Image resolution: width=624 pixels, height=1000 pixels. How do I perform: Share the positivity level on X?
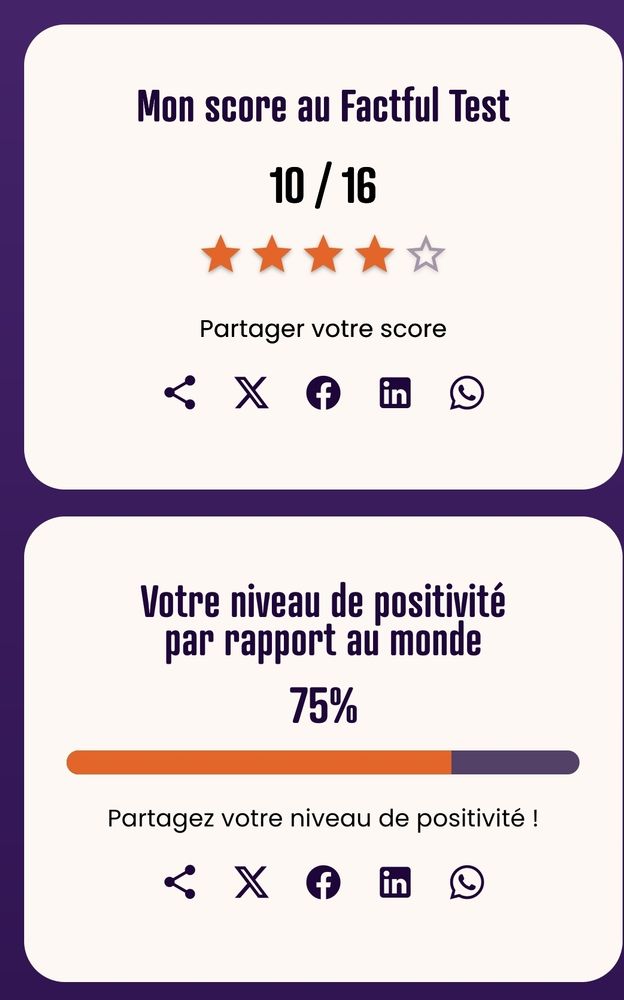(x=251, y=882)
